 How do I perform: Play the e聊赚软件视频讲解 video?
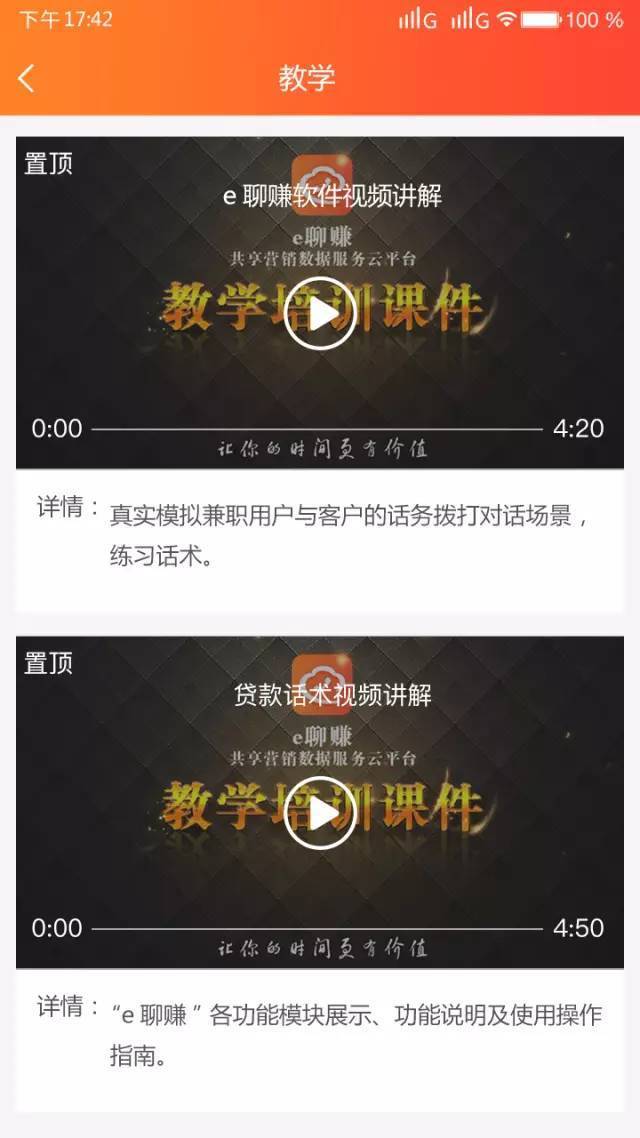(320, 314)
